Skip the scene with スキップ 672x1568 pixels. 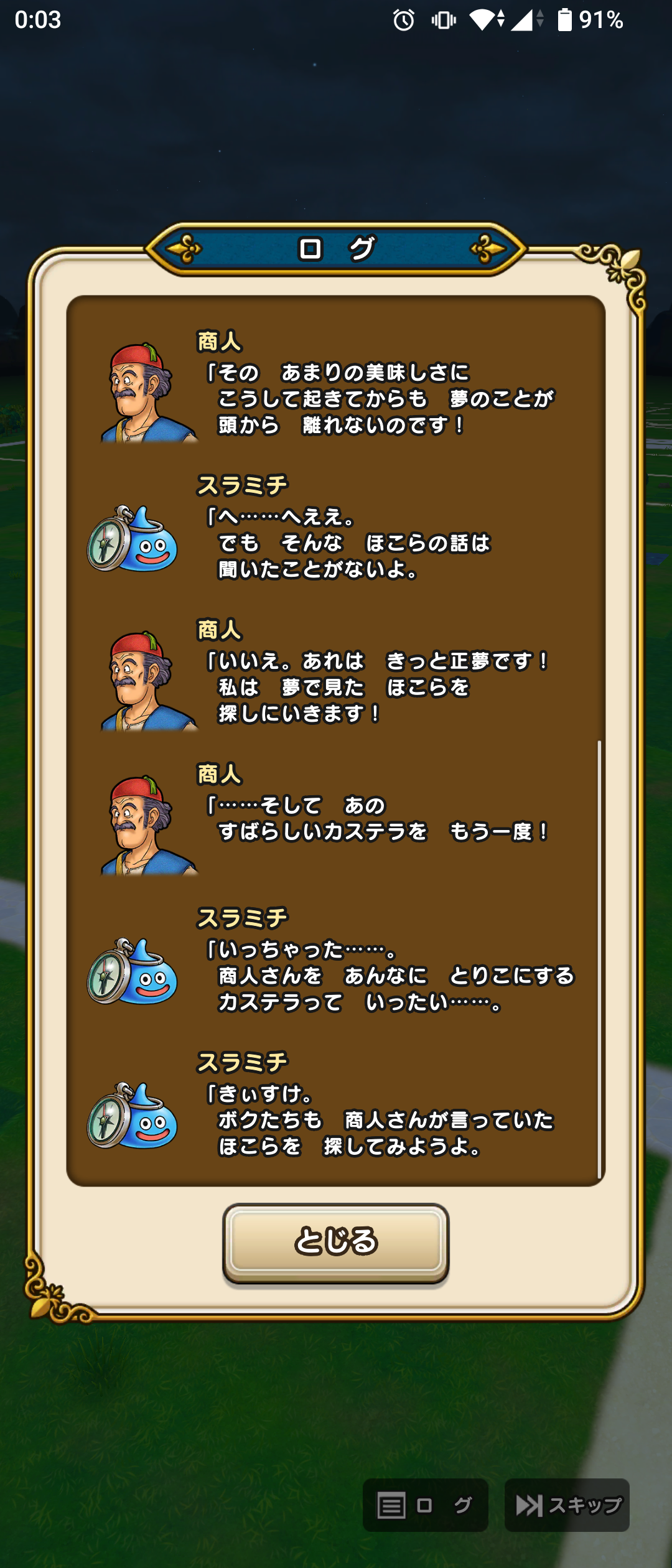(567, 1505)
